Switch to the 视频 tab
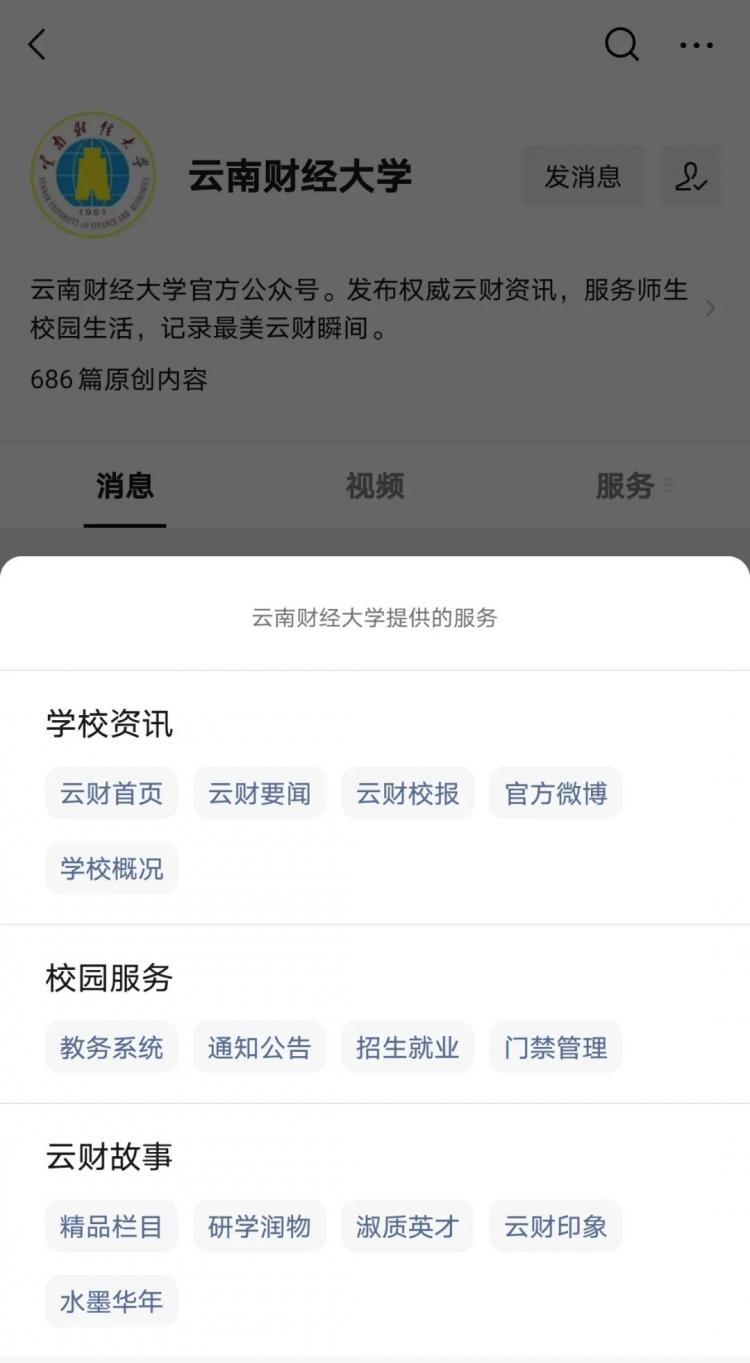This screenshot has height=1363, width=750. click(x=375, y=486)
